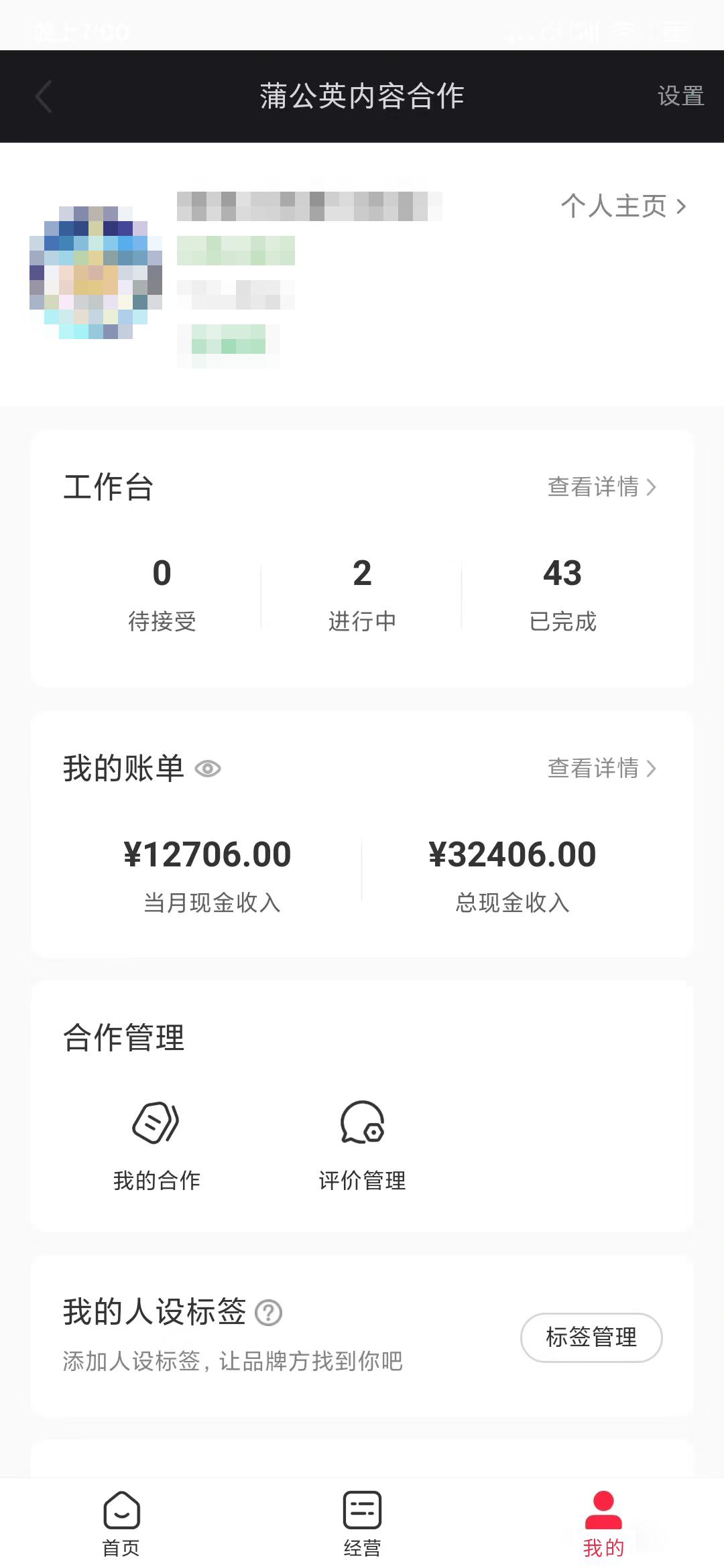Toggle bill amount visibility eye icon
This screenshot has width=724, height=1568.
click(x=208, y=769)
